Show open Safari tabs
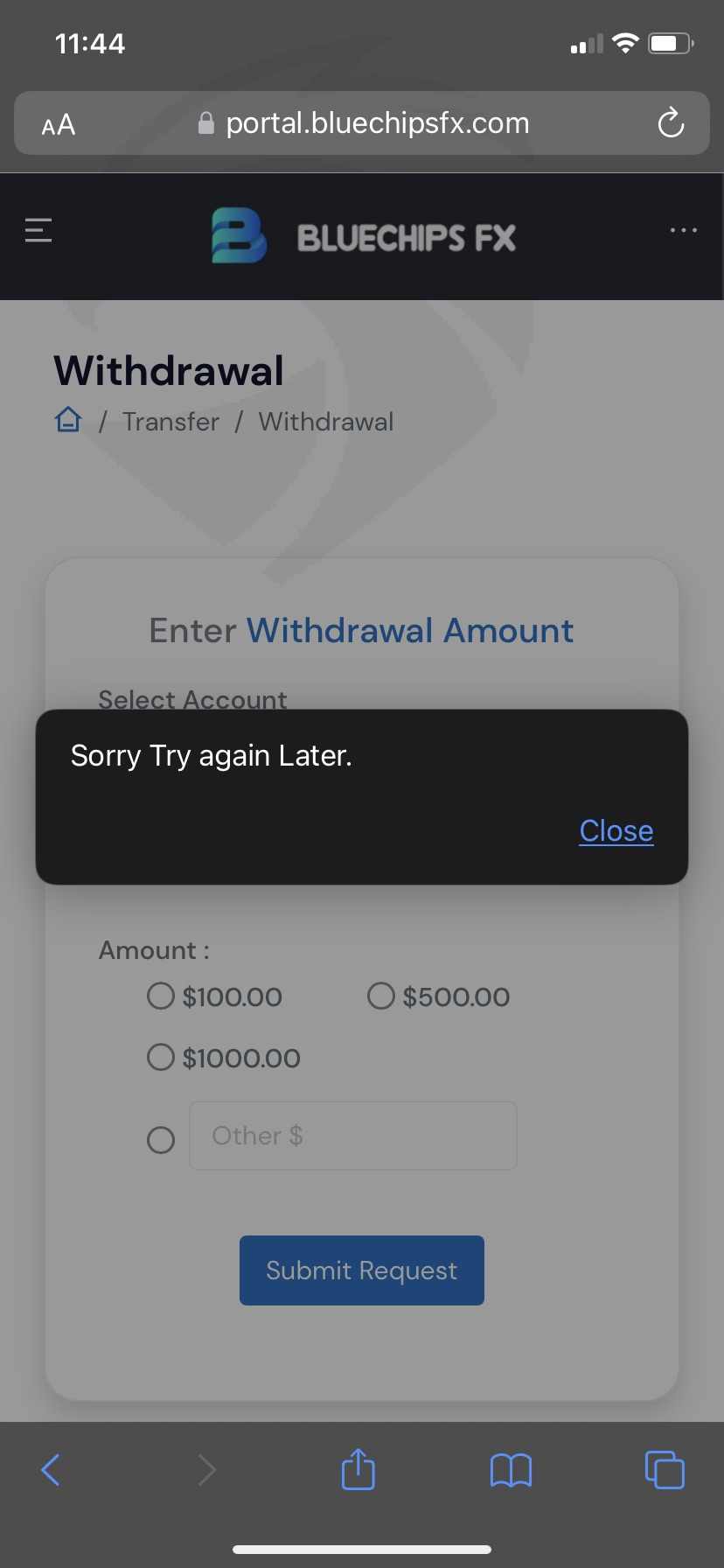This screenshot has width=724, height=1568. [x=665, y=1469]
